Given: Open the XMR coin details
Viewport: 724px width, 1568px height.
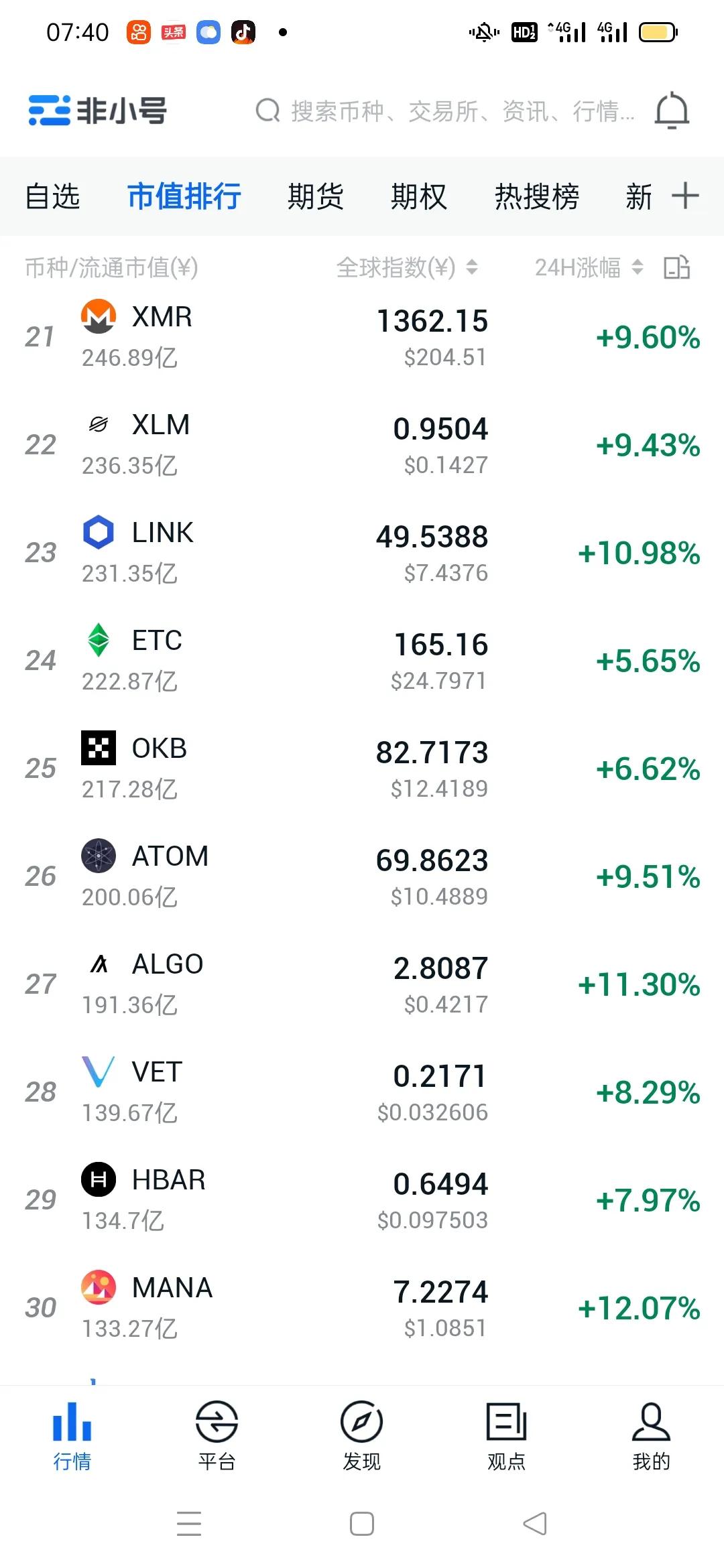Looking at the screenshot, I should point(362,337).
